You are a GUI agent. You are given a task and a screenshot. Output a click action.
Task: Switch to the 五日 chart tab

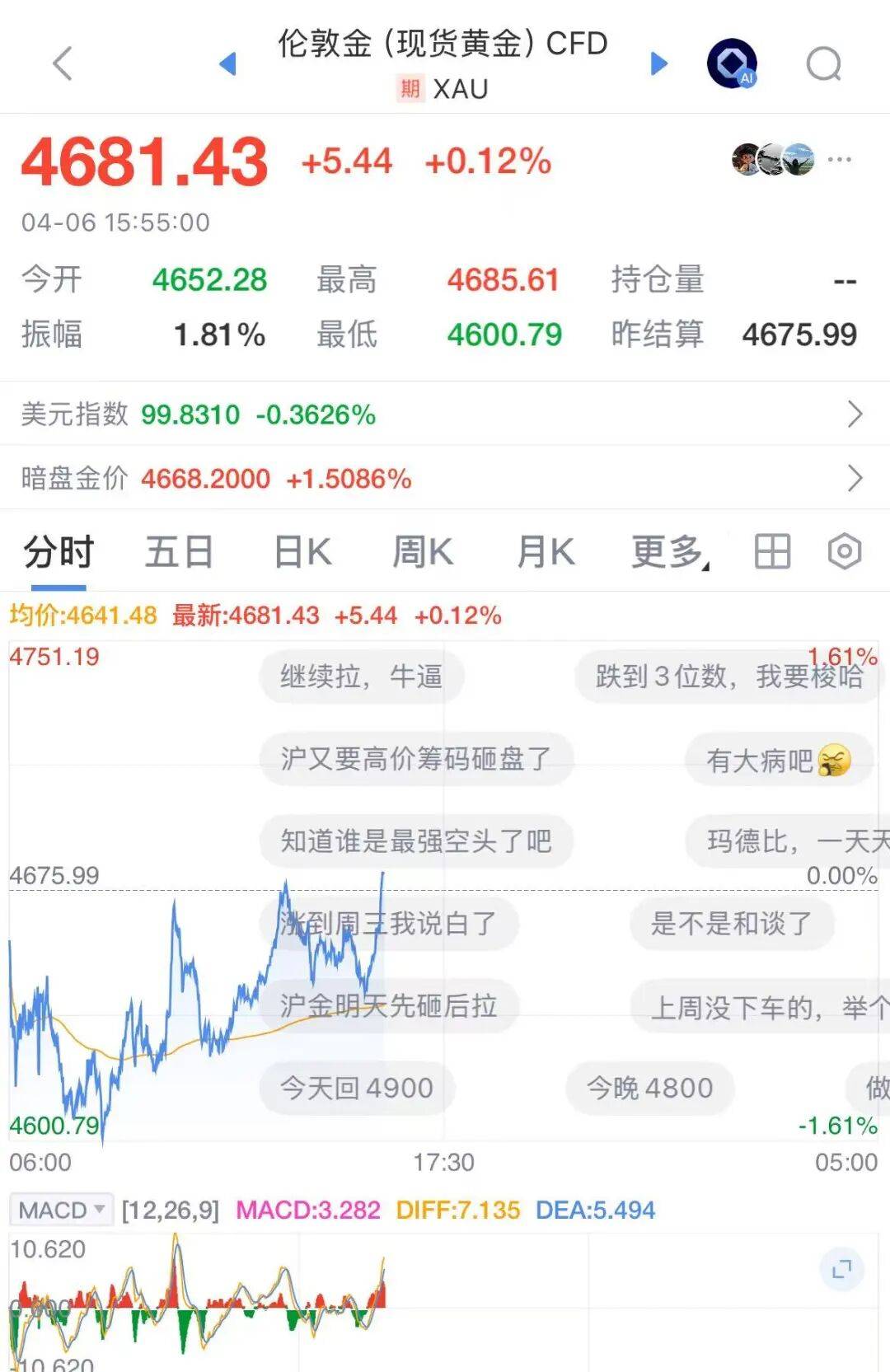[x=179, y=552]
